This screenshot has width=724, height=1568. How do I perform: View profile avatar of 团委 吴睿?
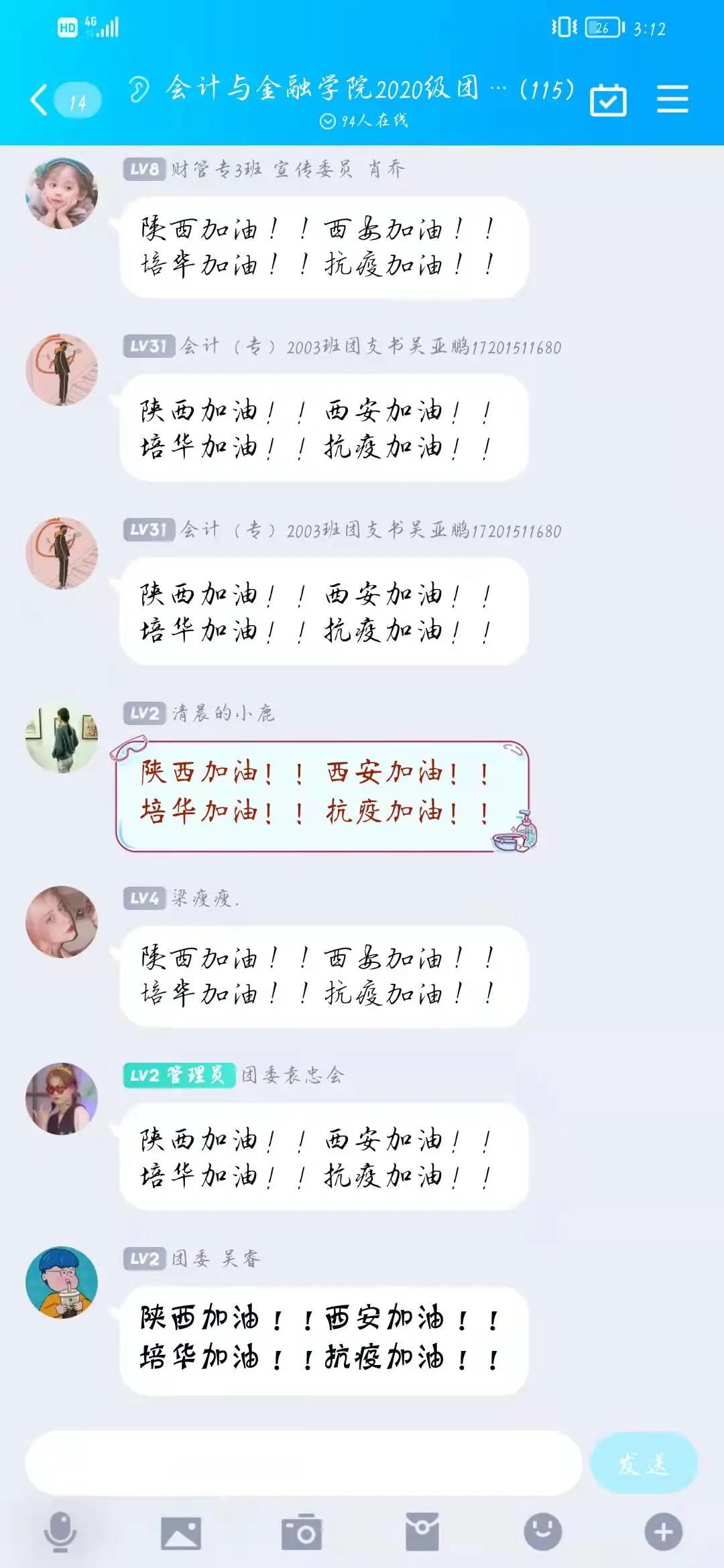[62, 1283]
